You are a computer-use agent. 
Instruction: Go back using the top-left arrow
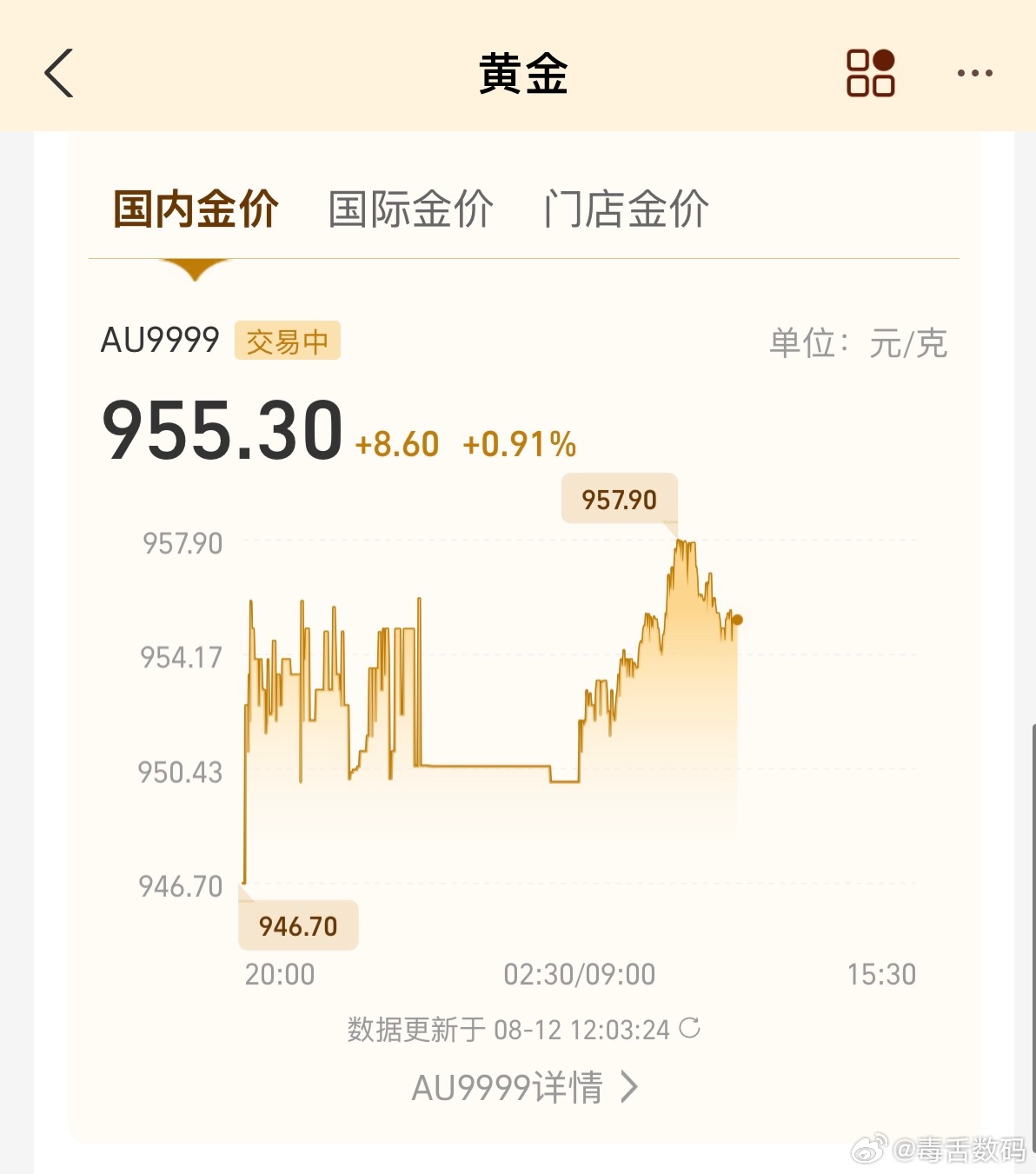pos(59,73)
